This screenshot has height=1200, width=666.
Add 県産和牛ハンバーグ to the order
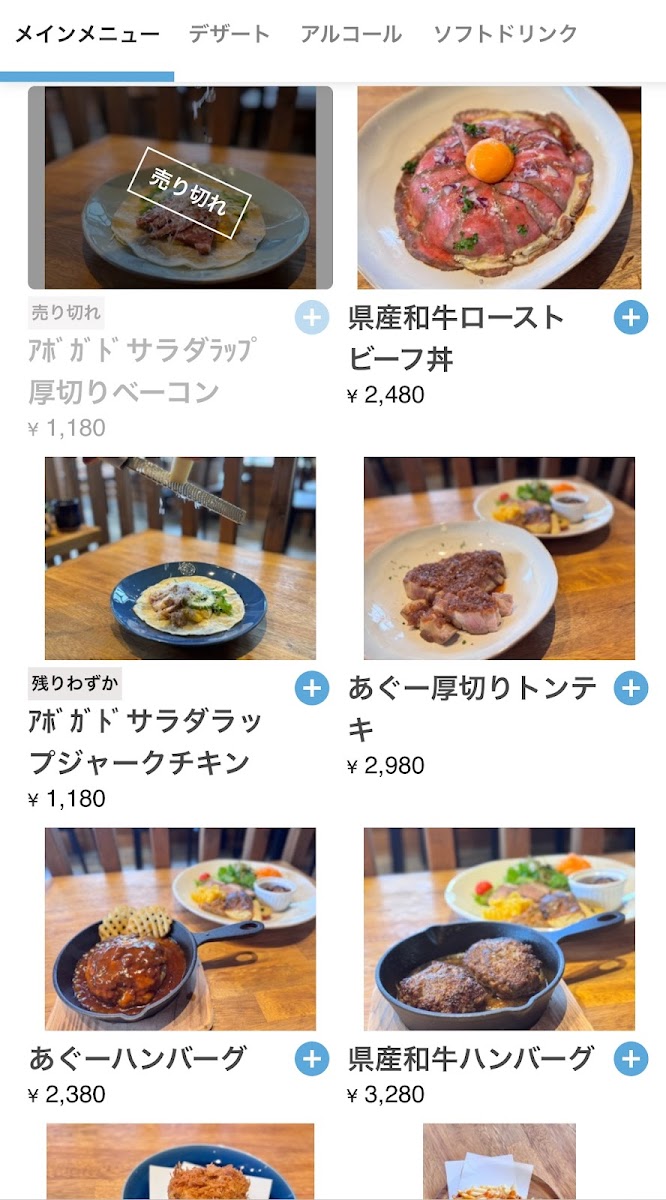[630, 1059]
